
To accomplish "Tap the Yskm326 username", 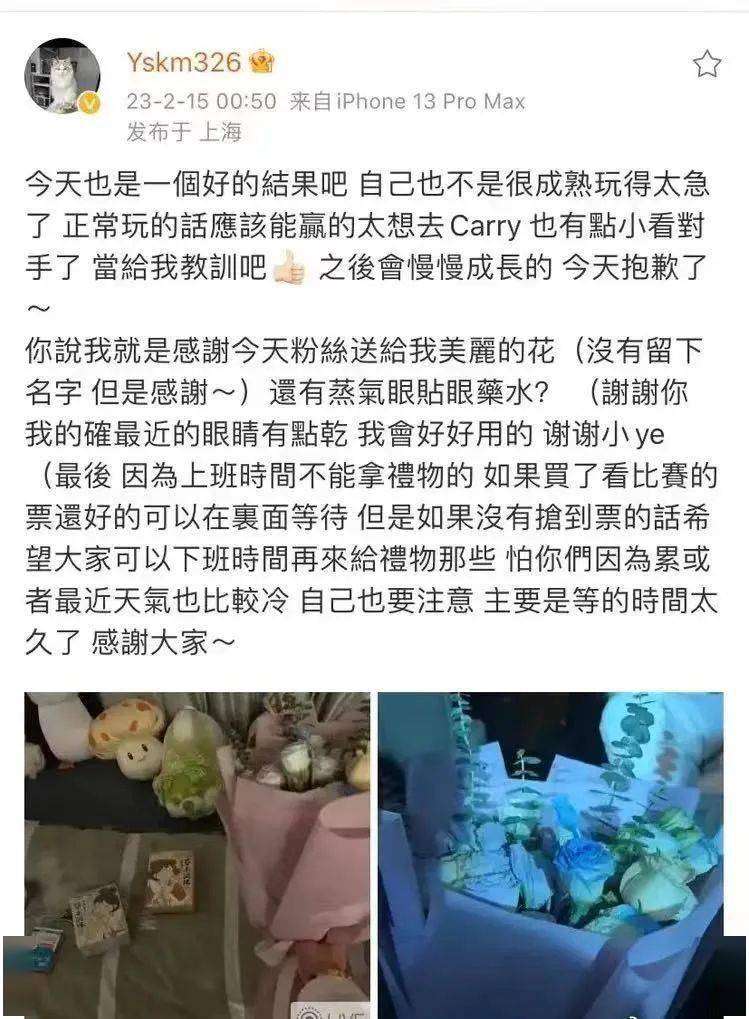I will point(183,62).
